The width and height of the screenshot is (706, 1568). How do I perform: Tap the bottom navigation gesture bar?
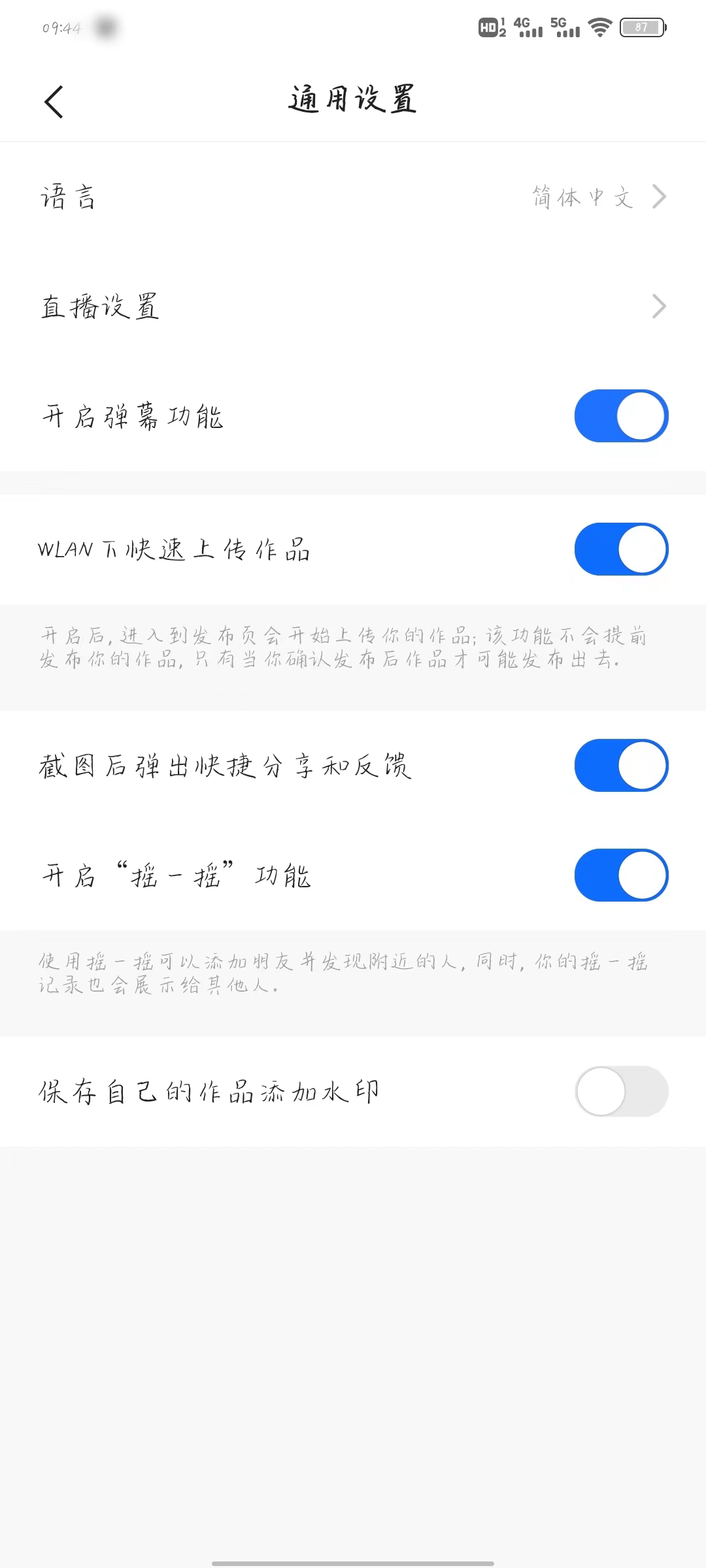click(353, 1560)
